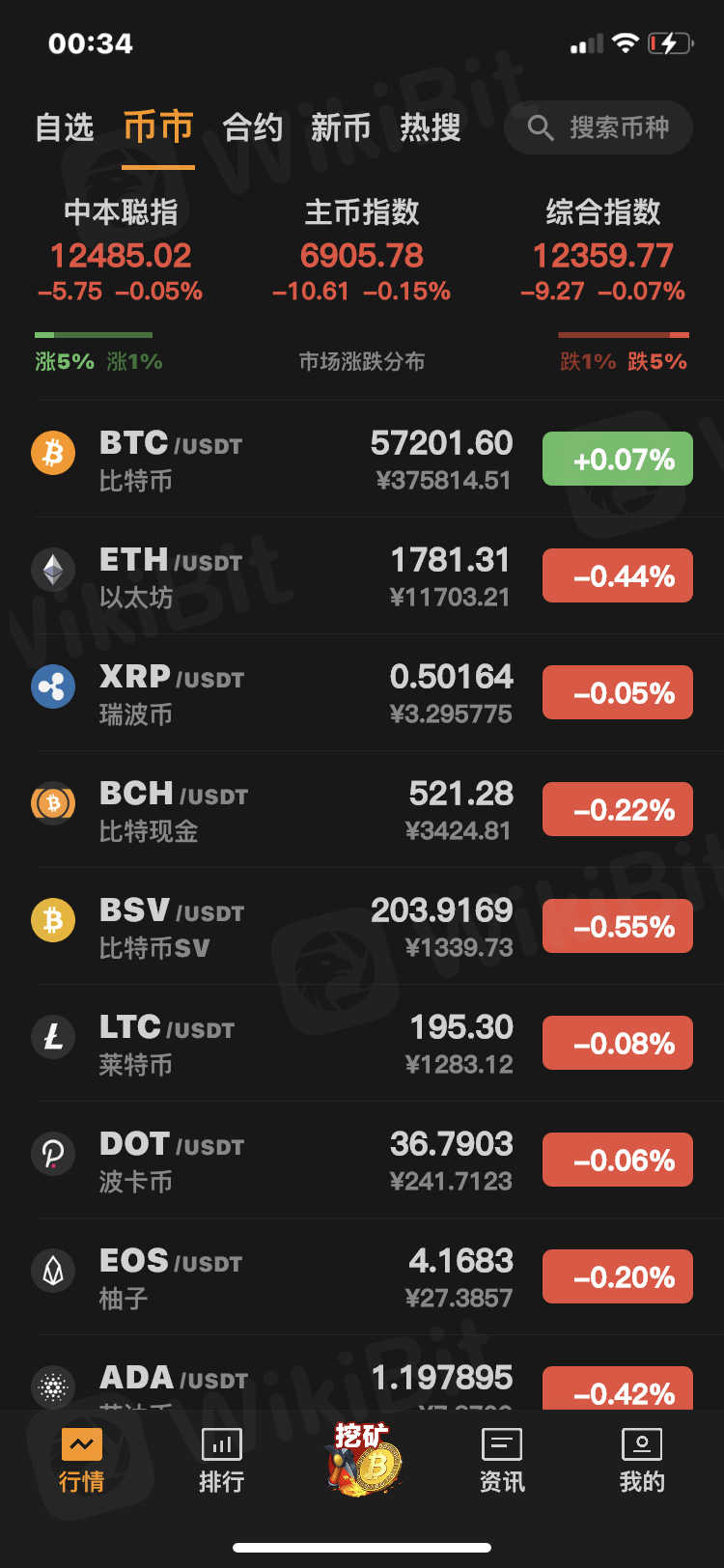Open the 中本聪指 index card
Screen dimensions: 724x1568
pyautogui.click(x=121, y=251)
